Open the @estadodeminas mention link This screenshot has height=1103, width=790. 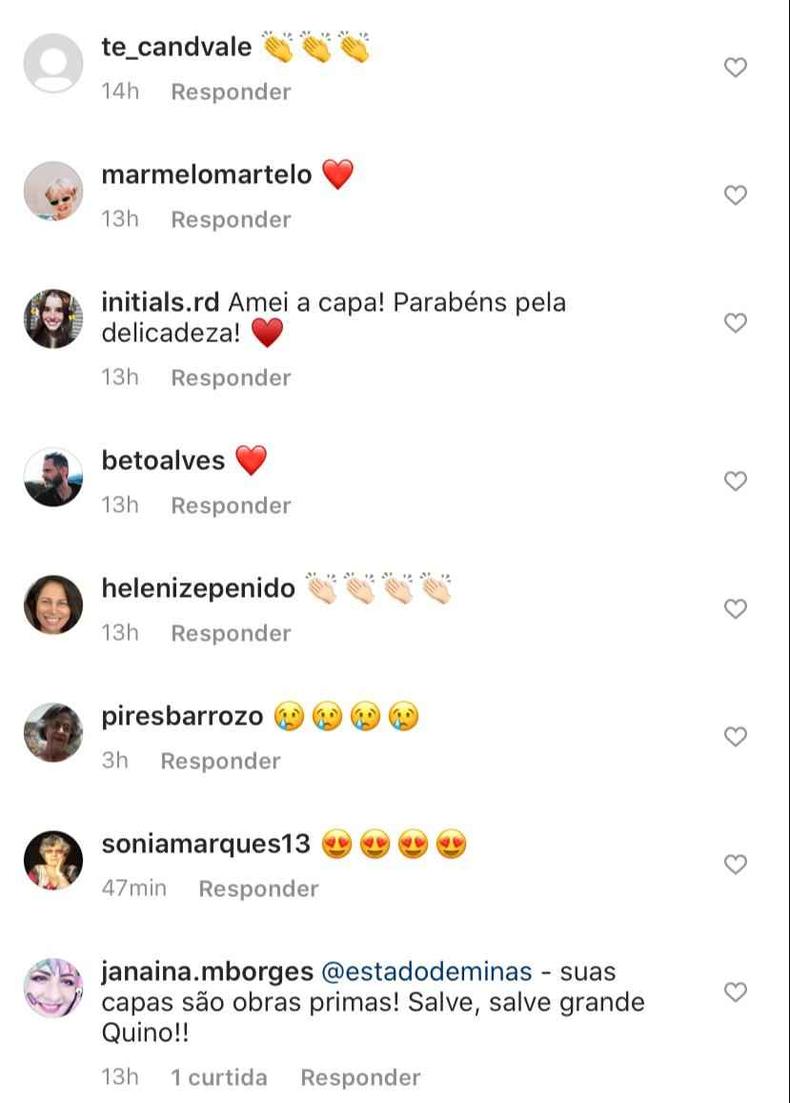(x=425, y=972)
